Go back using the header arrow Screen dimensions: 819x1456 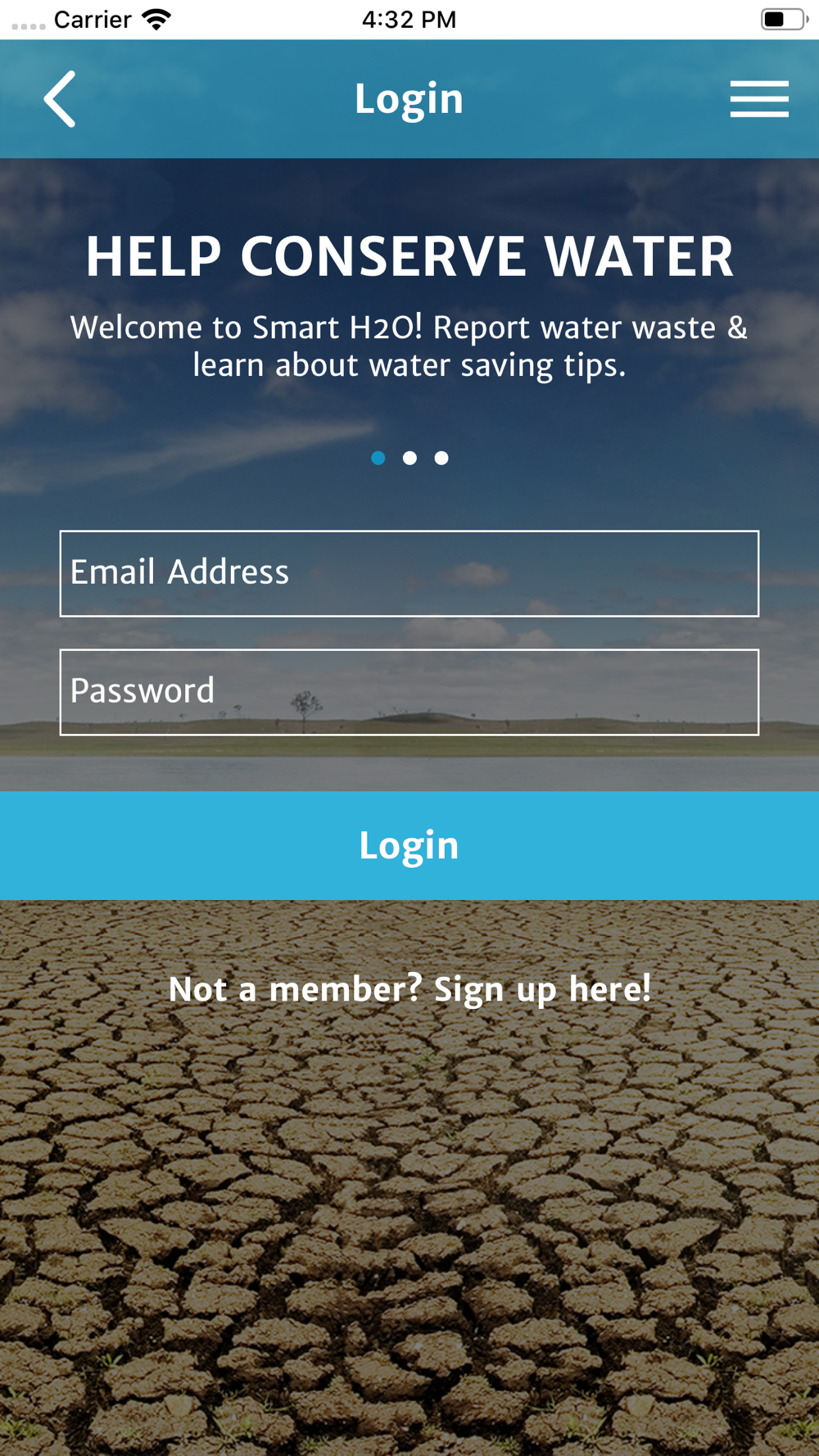click(x=60, y=99)
